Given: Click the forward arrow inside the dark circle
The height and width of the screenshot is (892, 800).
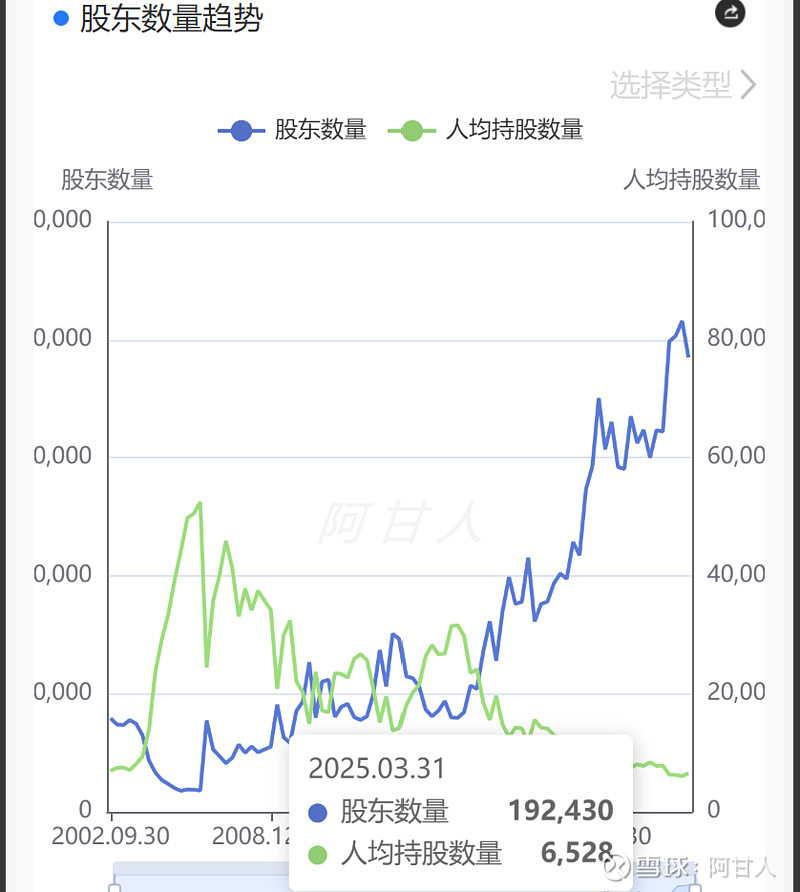Looking at the screenshot, I should click(x=729, y=15).
